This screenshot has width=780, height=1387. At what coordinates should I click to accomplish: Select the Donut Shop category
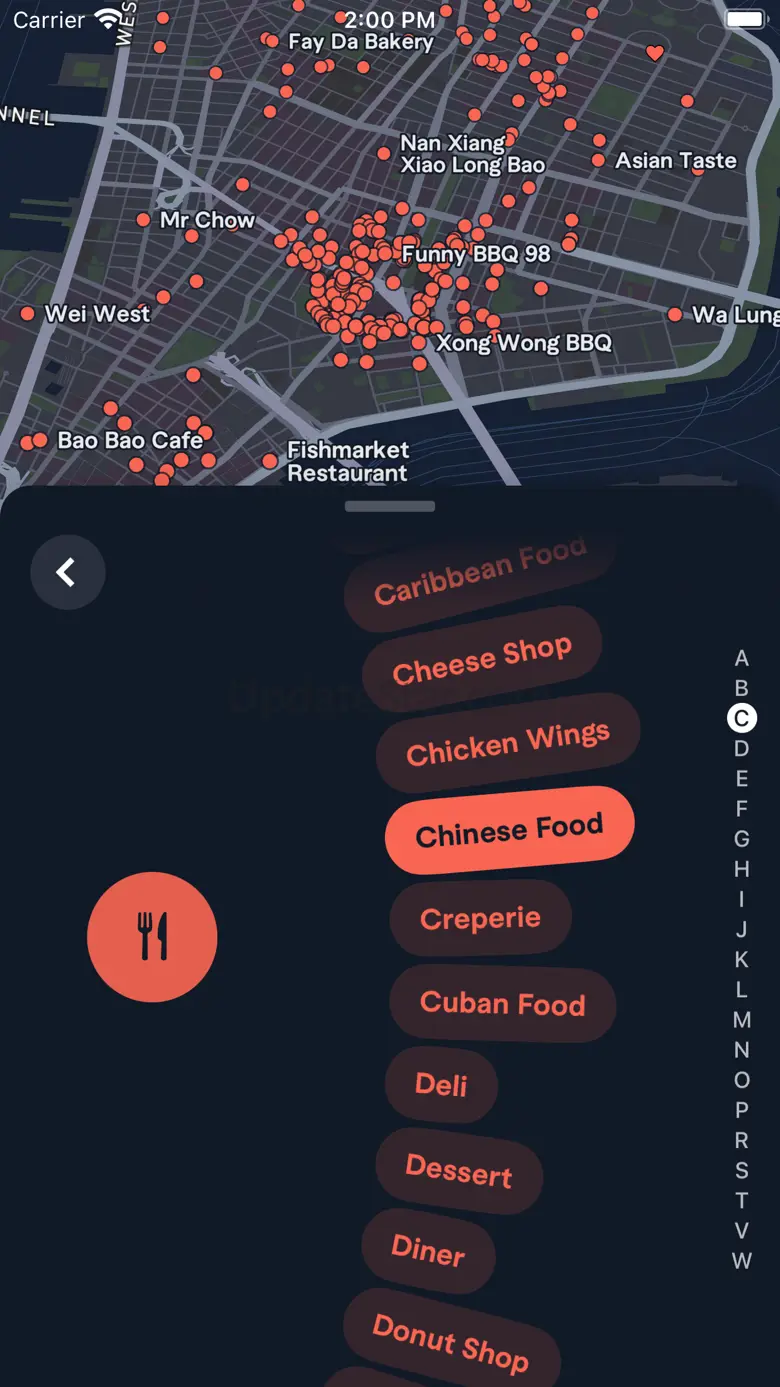pos(450,1341)
